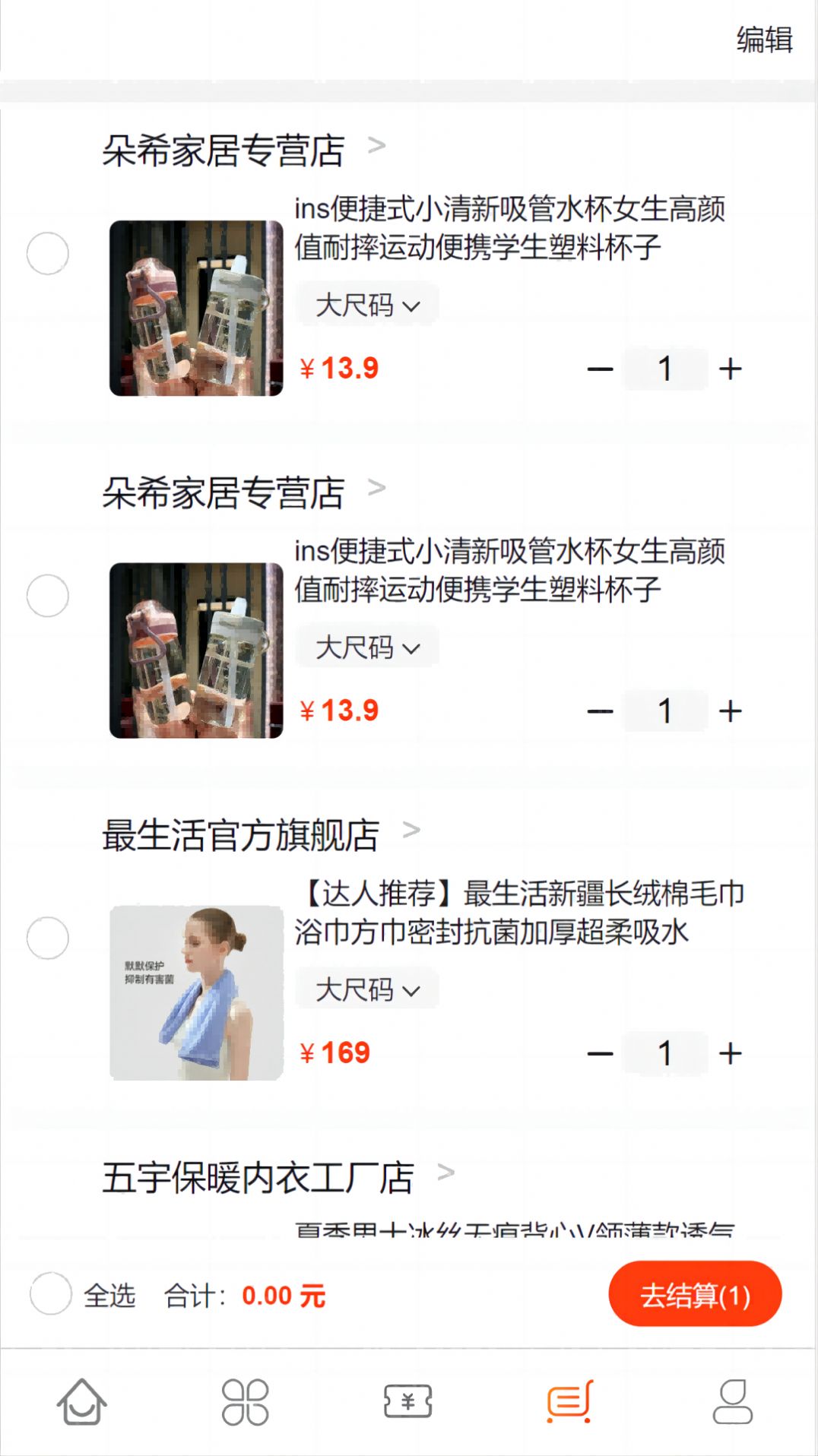Image resolution: width=818 pixels, height=1456 pixels.
Task: Increase quantity of the water bottle item
Action: 730,369
